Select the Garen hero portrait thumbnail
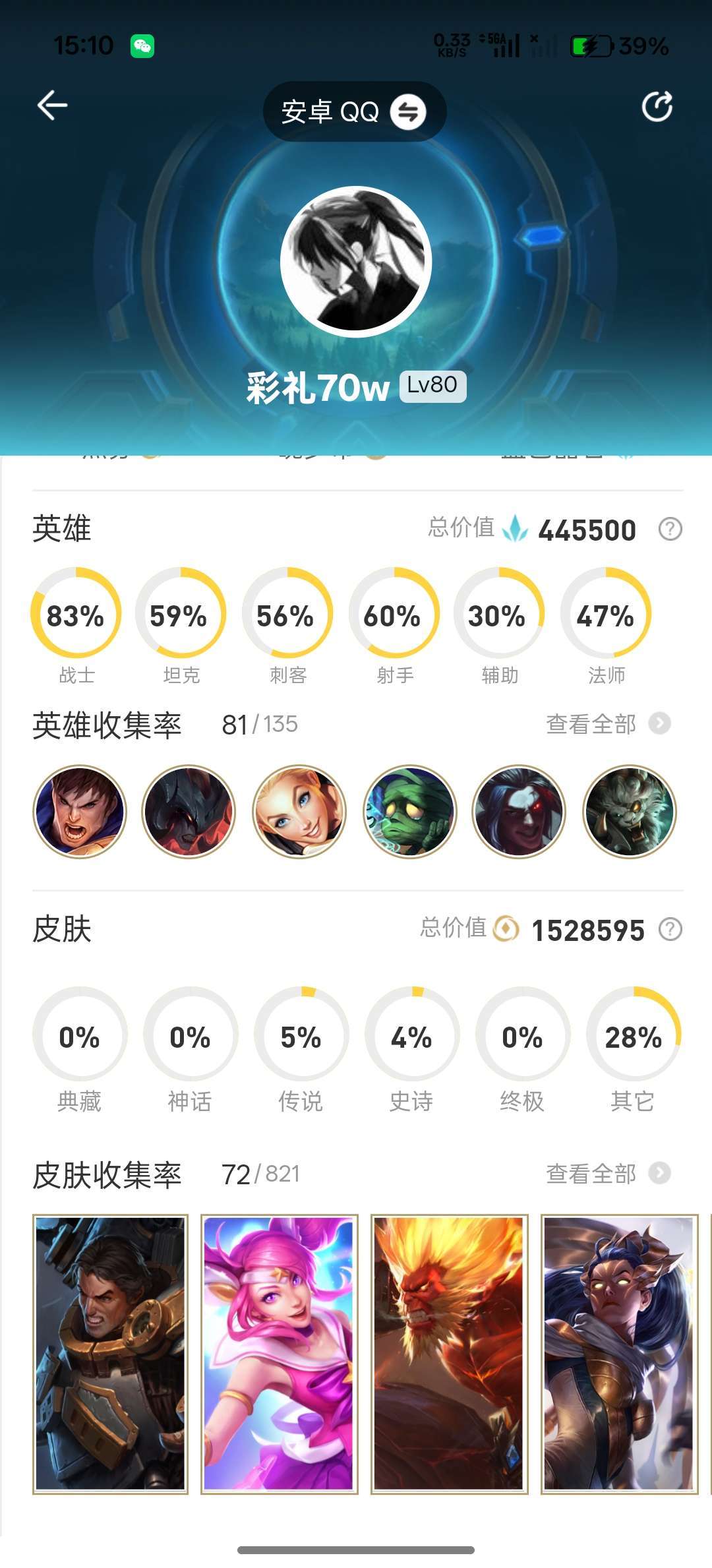Image resolution: width=712 pixels, height=1568 pixels. [79, 812]
